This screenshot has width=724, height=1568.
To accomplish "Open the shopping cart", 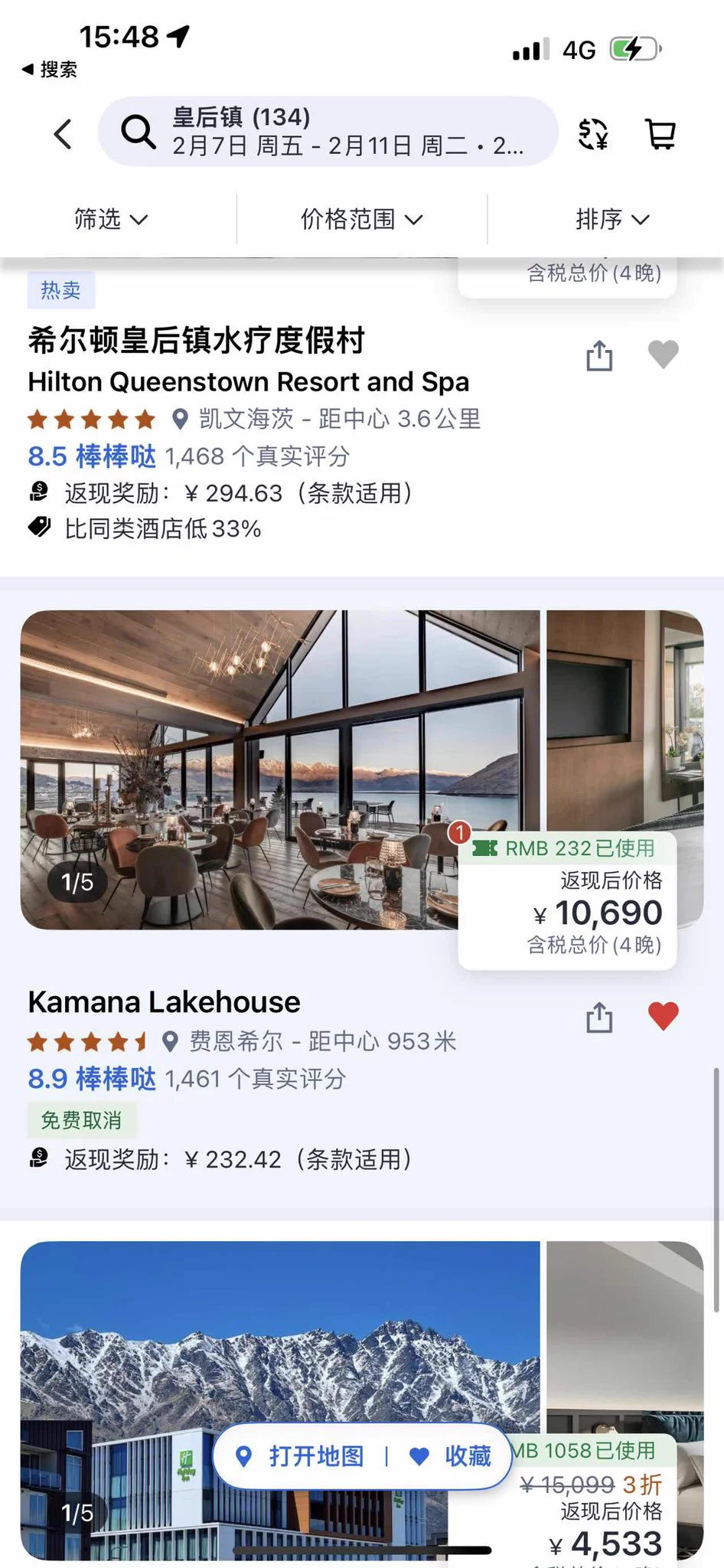I will pos(660,134).
